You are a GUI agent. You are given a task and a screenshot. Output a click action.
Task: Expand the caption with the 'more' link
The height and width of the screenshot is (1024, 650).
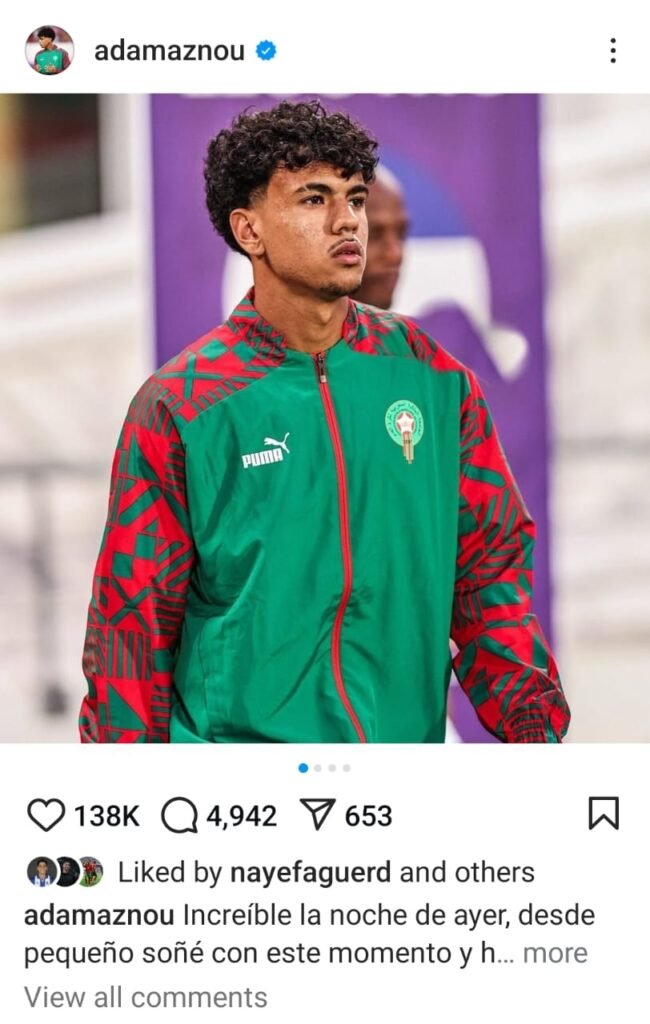click(x=555, y=953)
